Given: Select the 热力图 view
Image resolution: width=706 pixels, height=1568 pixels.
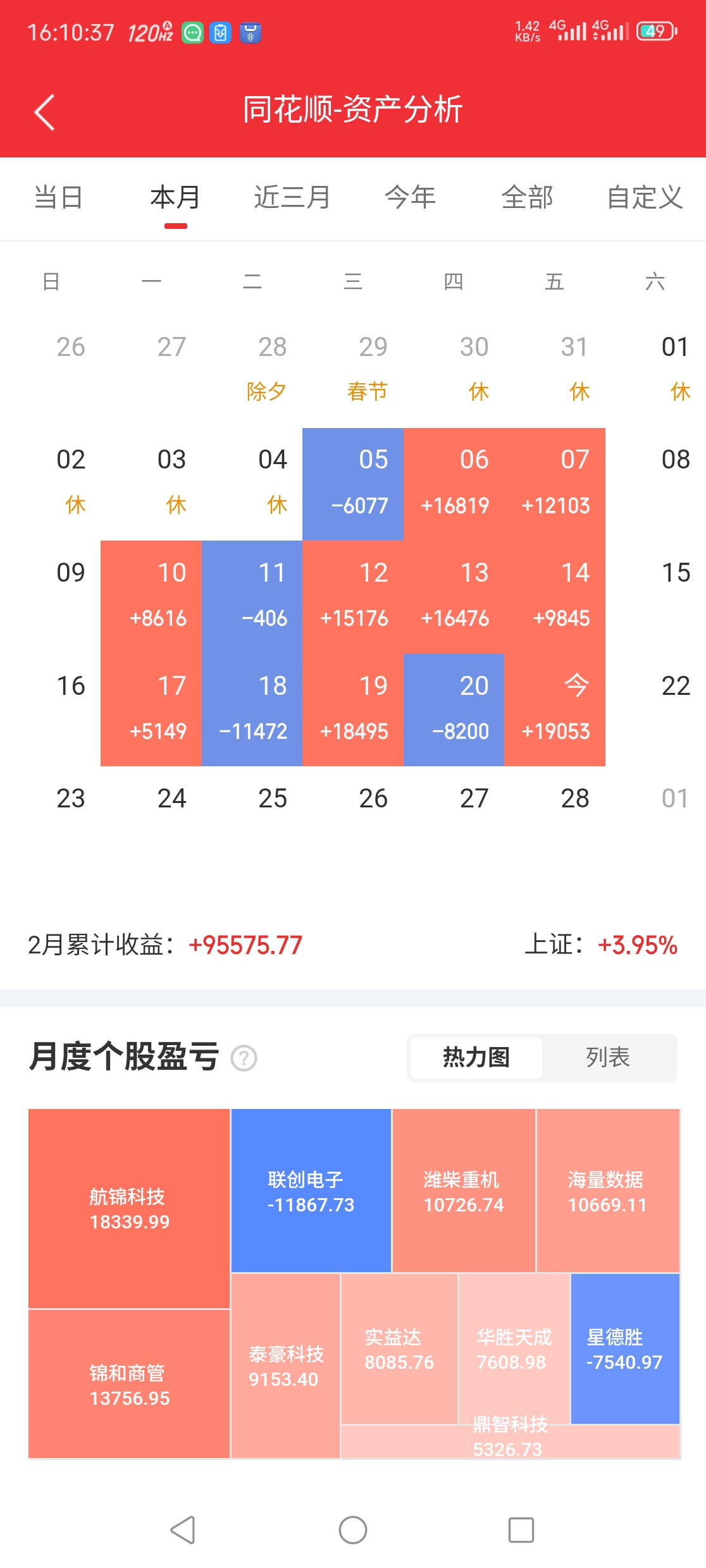Looking at the screenshot, I should 476,1057.
